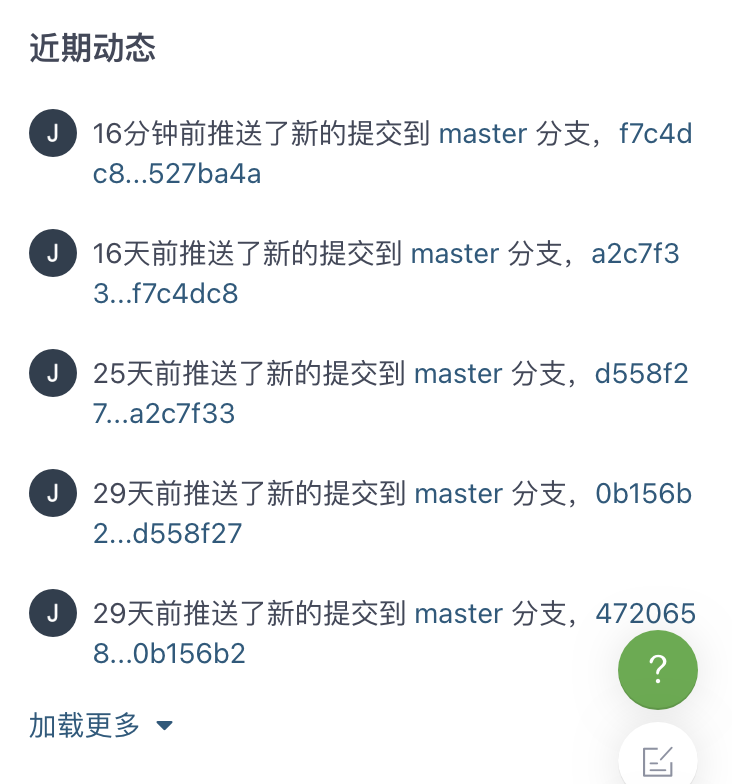
Task: Open the feedback edit floating button
Action: 657,760
